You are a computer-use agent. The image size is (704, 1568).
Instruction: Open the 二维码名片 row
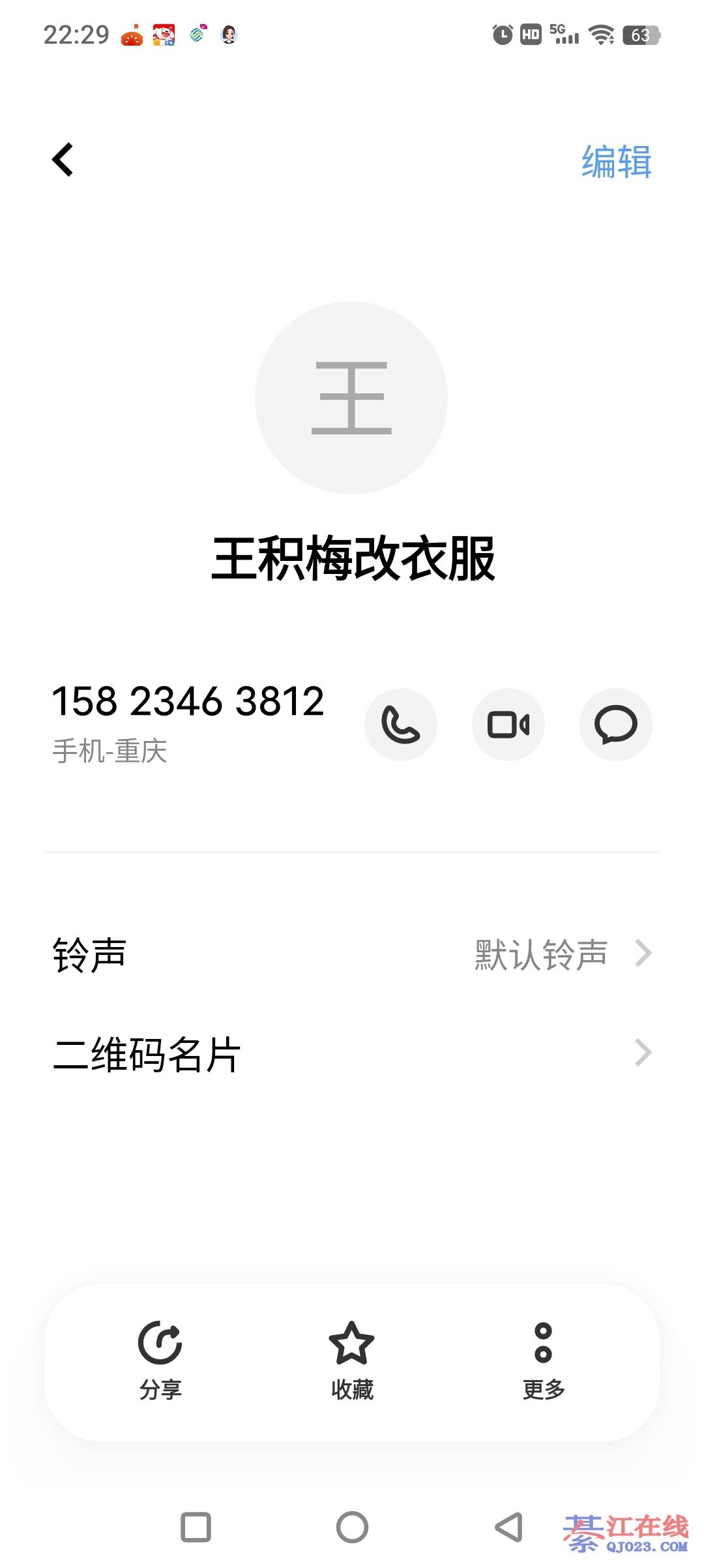(352, 1053)
